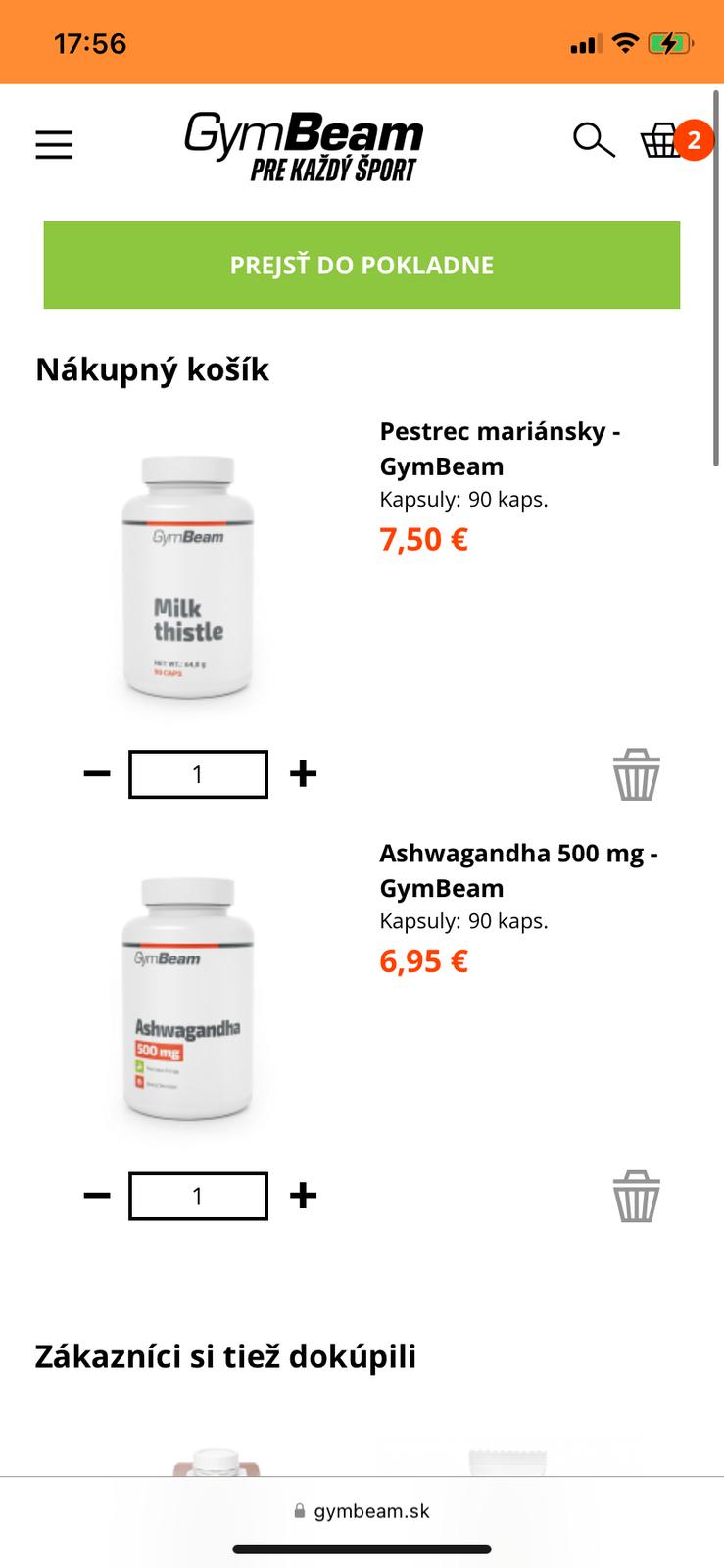Screen dimensions: 724x1568
Task: Increase Ashwagandha 500 mg quantity
Action: tap(304, 1196)
